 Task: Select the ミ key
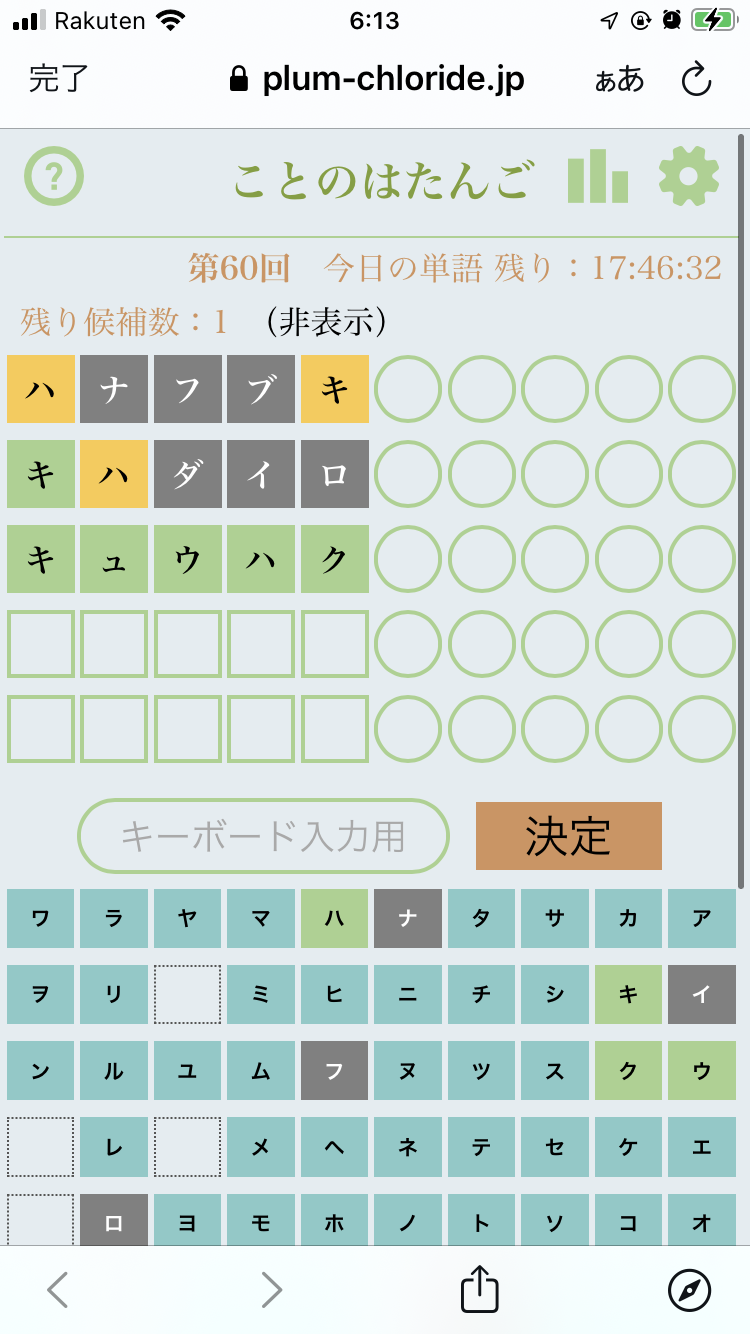260,994
